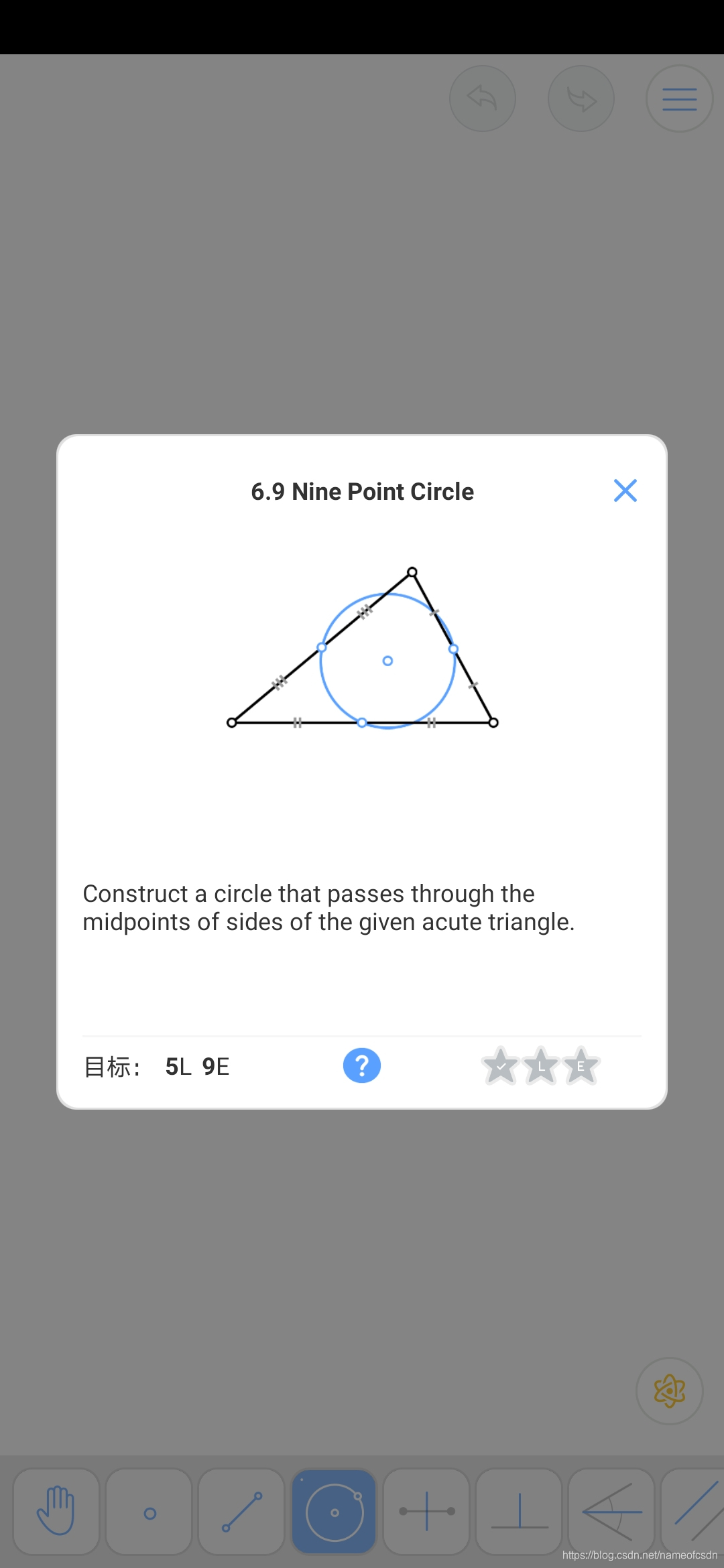Open the hamburger menu

(x=679, y=99)
